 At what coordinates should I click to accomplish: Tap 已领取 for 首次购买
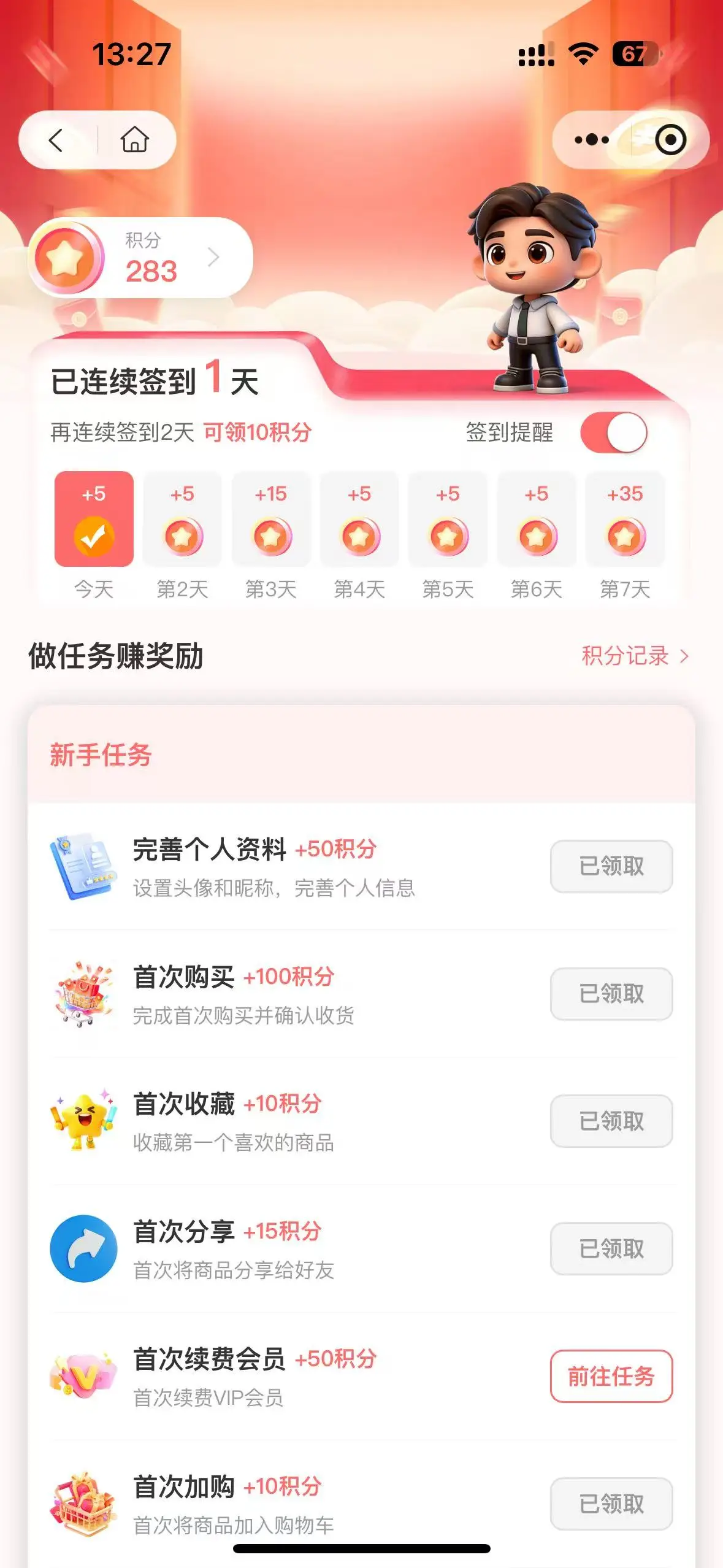(x=611, y=994)
